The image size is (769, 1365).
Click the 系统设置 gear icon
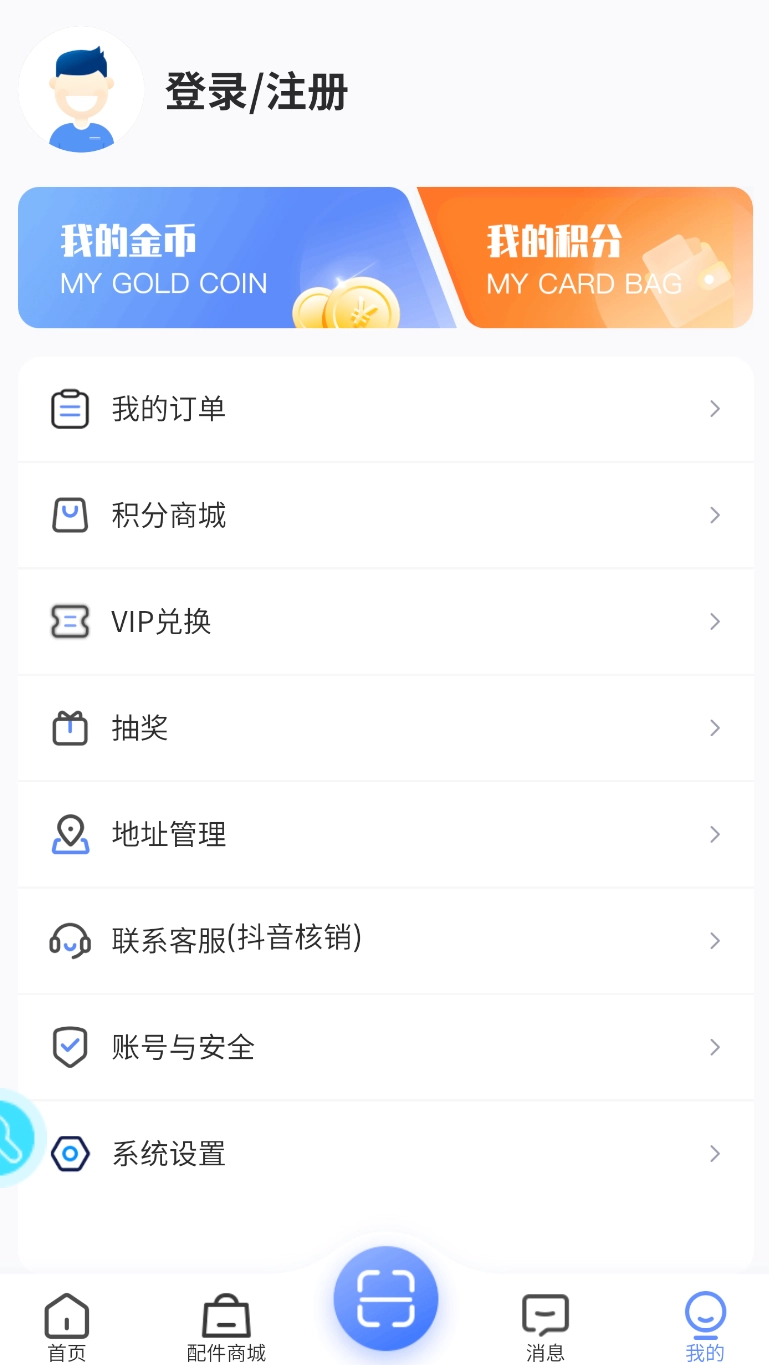(70, 1153)
